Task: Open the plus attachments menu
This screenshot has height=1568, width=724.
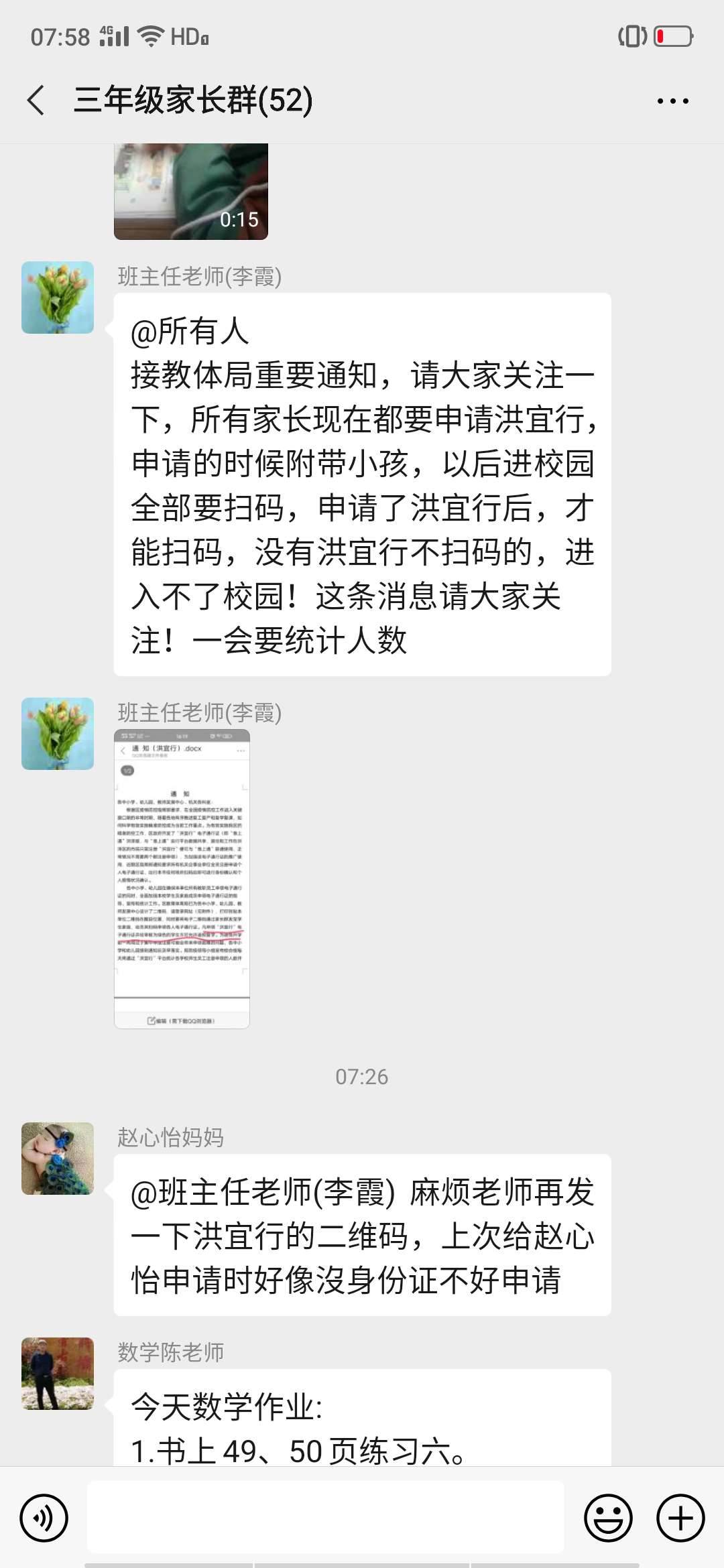Action: 680,1518
